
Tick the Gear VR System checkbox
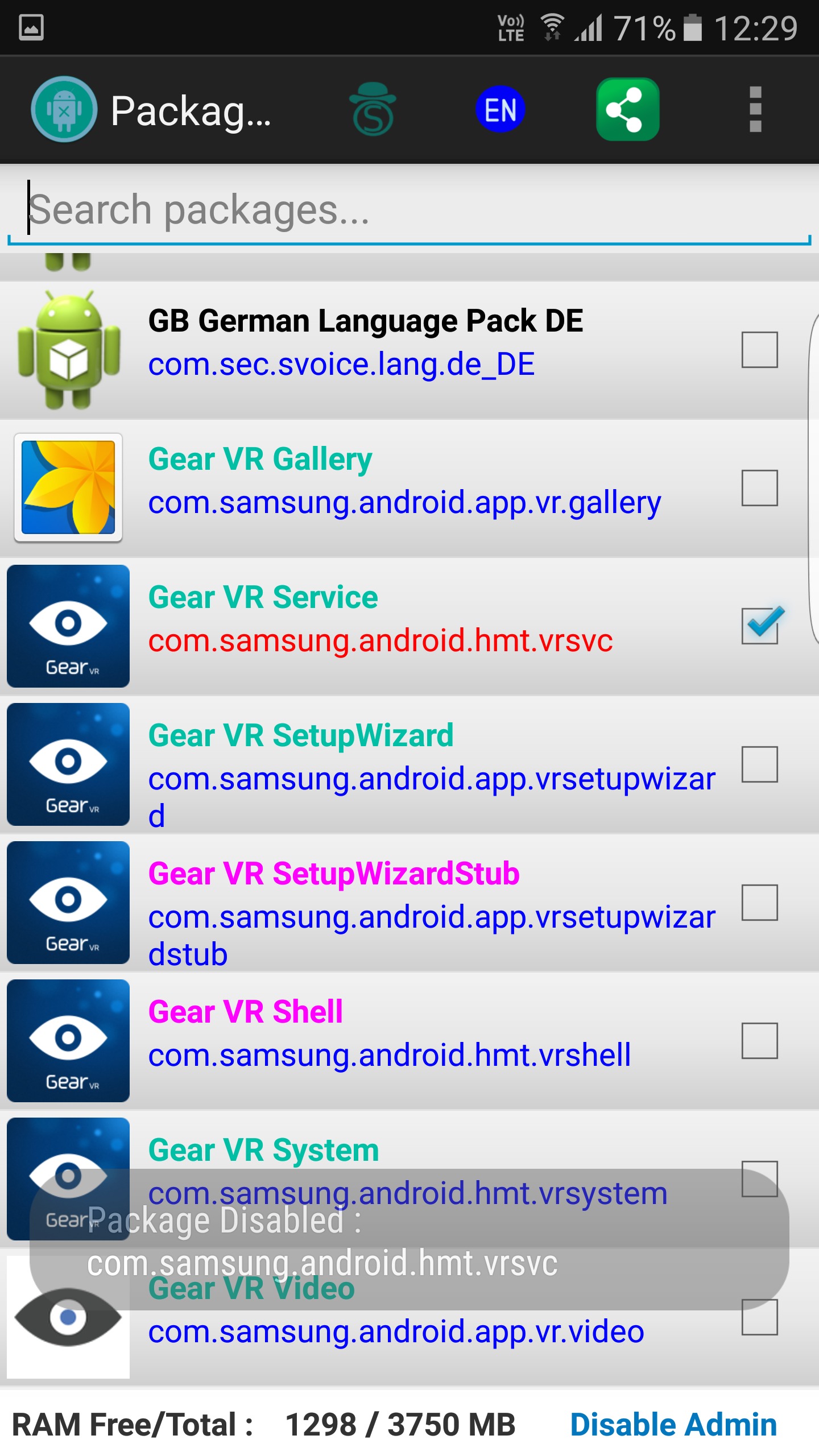pos(759,1179)
